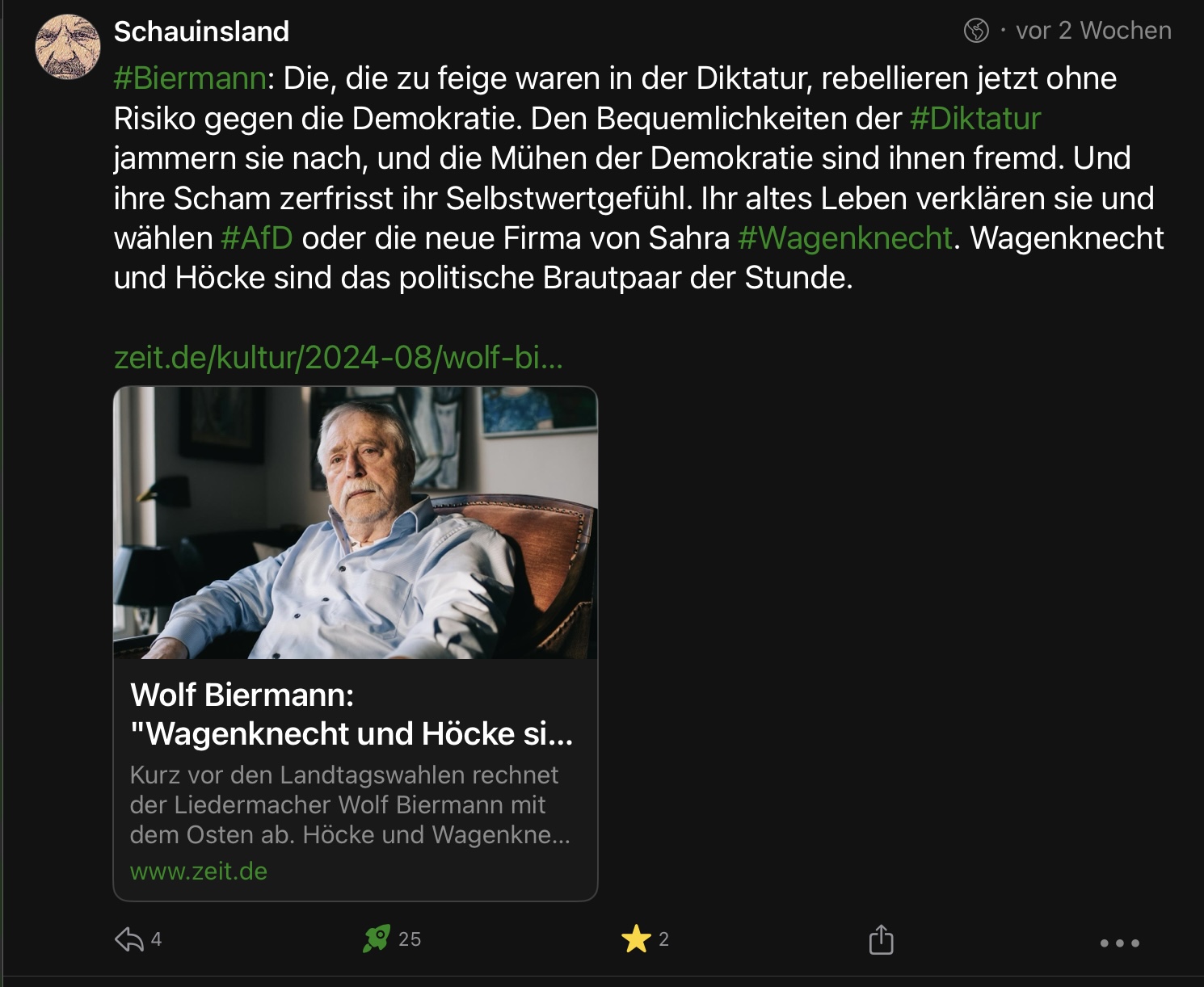Image resolution: width=1204 pixels, height=987 pixels.
Task: Open the #AfD hashtag
Action: click(x=256, y=238)
